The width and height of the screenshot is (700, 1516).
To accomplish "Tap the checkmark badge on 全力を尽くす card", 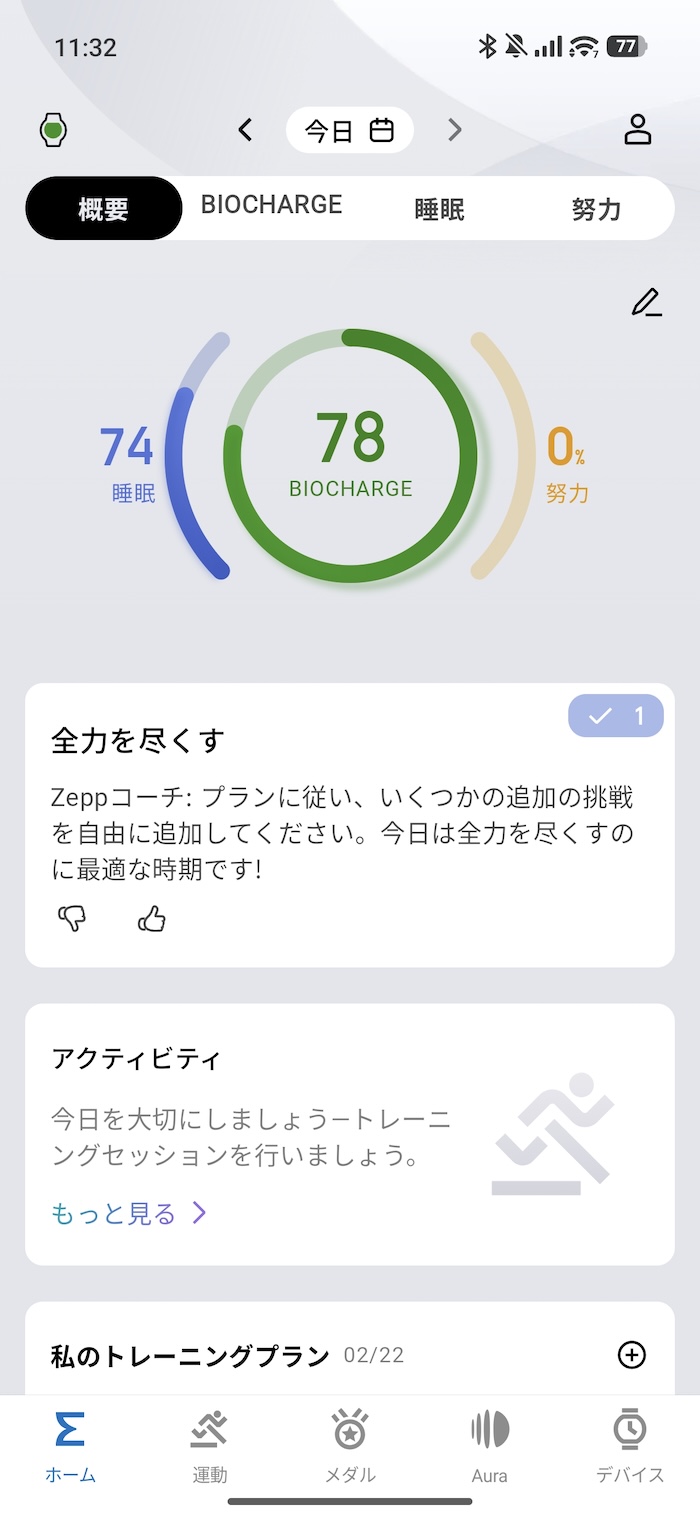I will [616, 716].
